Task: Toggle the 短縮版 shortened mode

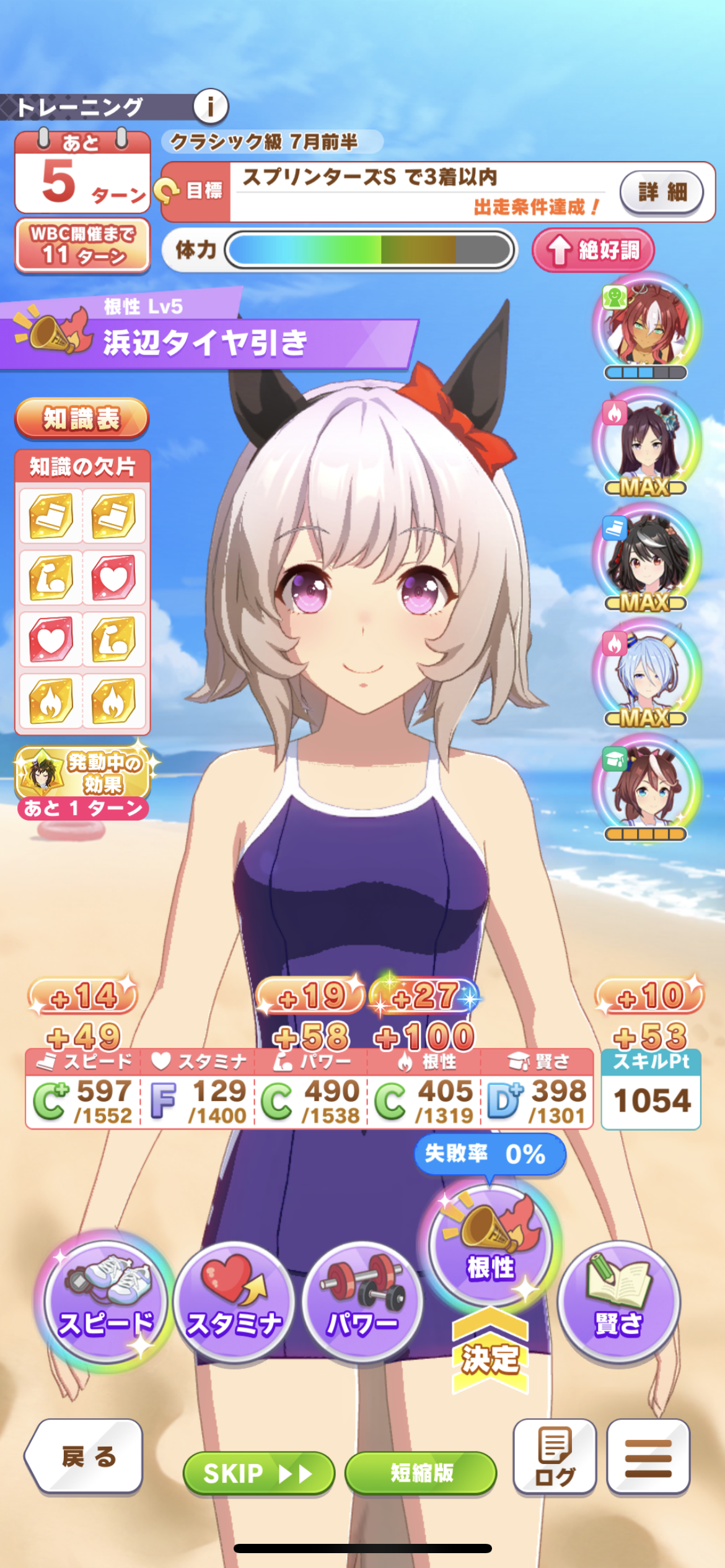Action: click(x=421, y=1473)
